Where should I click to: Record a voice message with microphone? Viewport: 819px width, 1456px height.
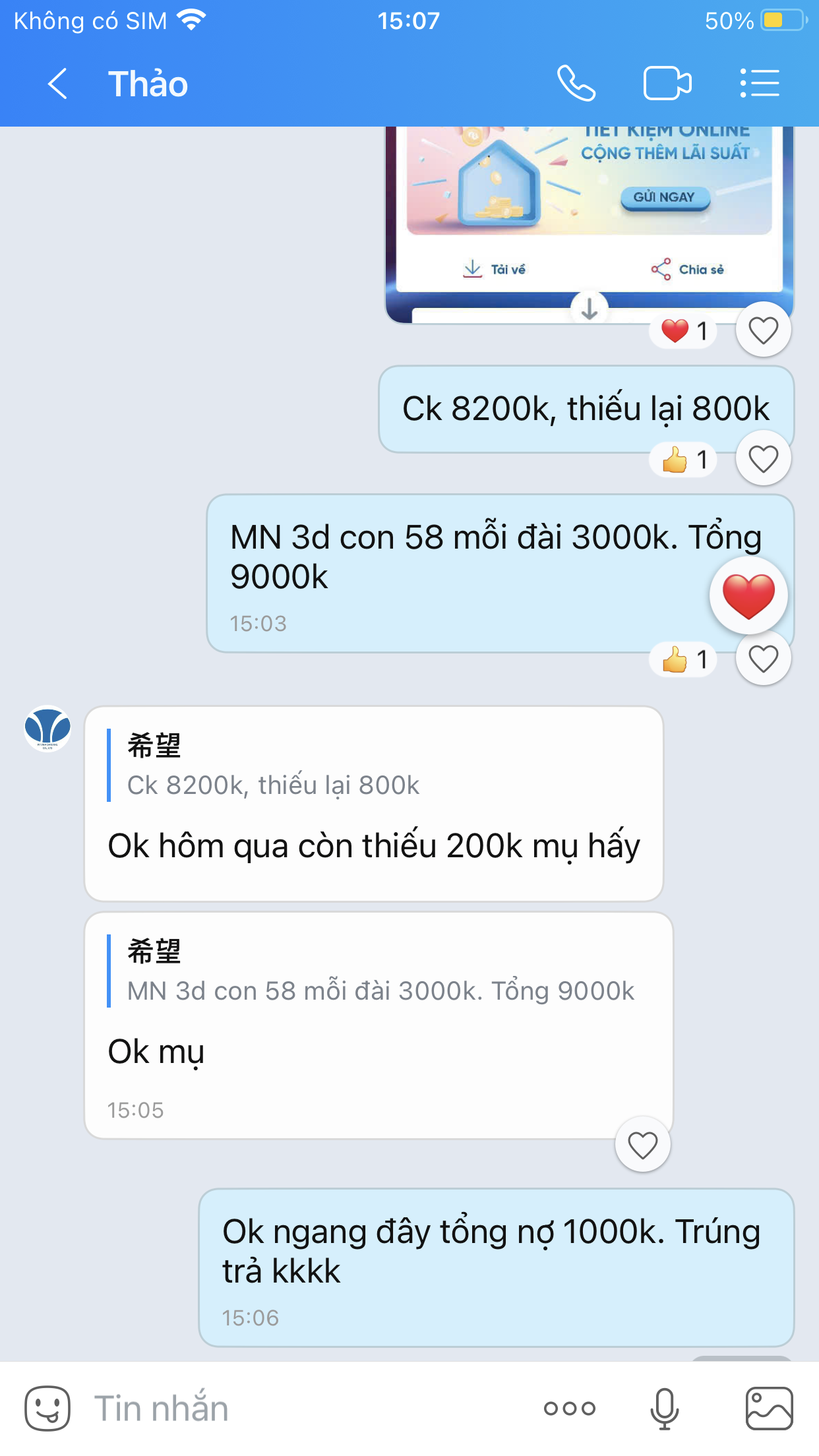[665, 1409]
